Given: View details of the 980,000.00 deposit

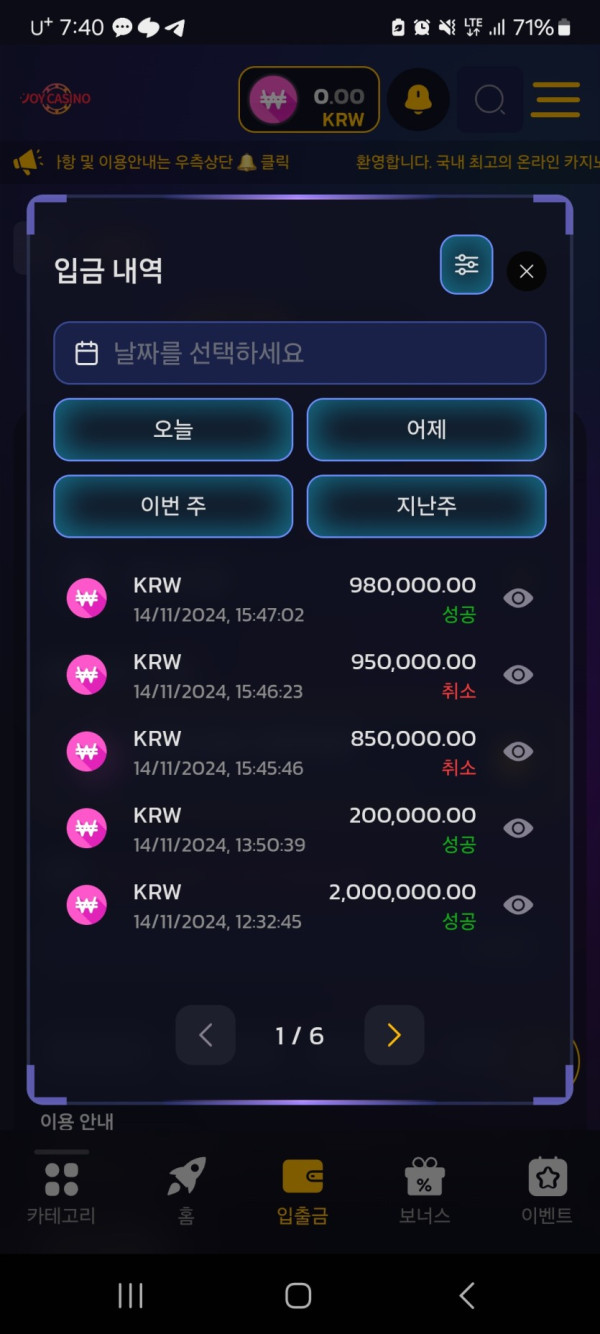Looking at the screenshot, I should click(x=518, y=598).
